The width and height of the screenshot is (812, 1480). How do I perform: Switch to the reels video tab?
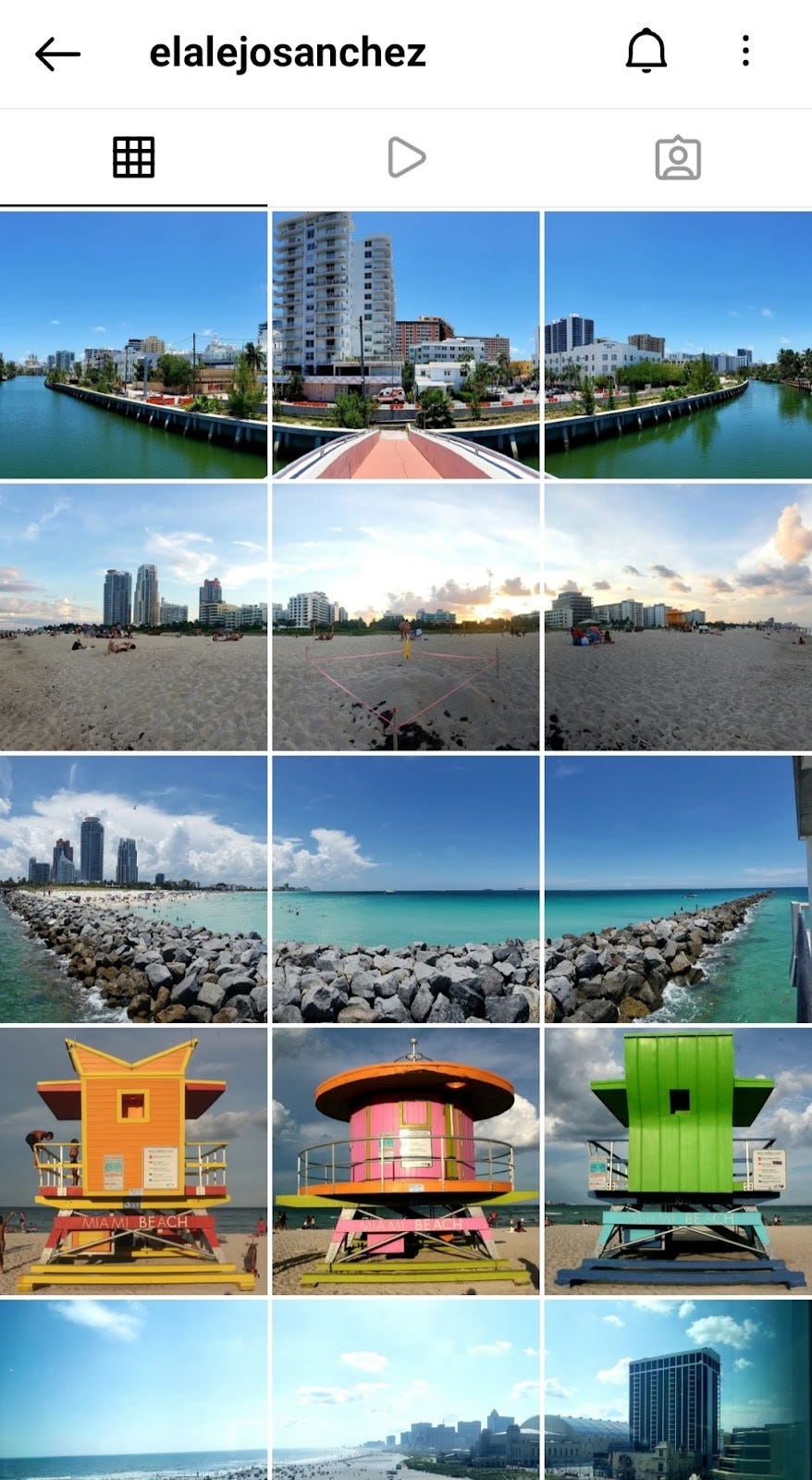pos(405,157)
